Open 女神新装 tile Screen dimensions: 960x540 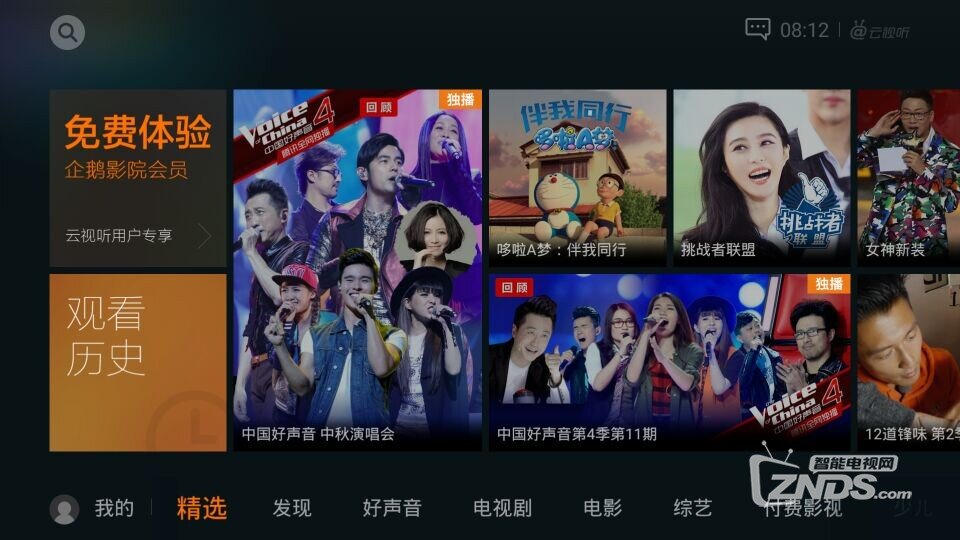coord(908,177)
